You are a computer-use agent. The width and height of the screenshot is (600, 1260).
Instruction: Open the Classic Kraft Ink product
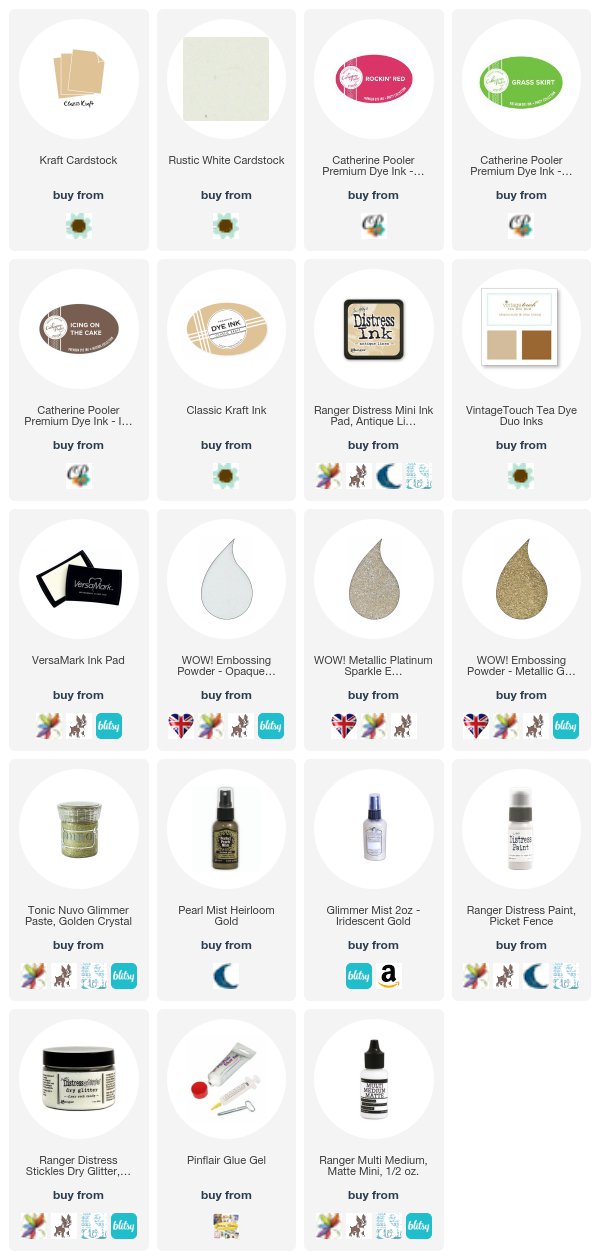pos(226,380)
